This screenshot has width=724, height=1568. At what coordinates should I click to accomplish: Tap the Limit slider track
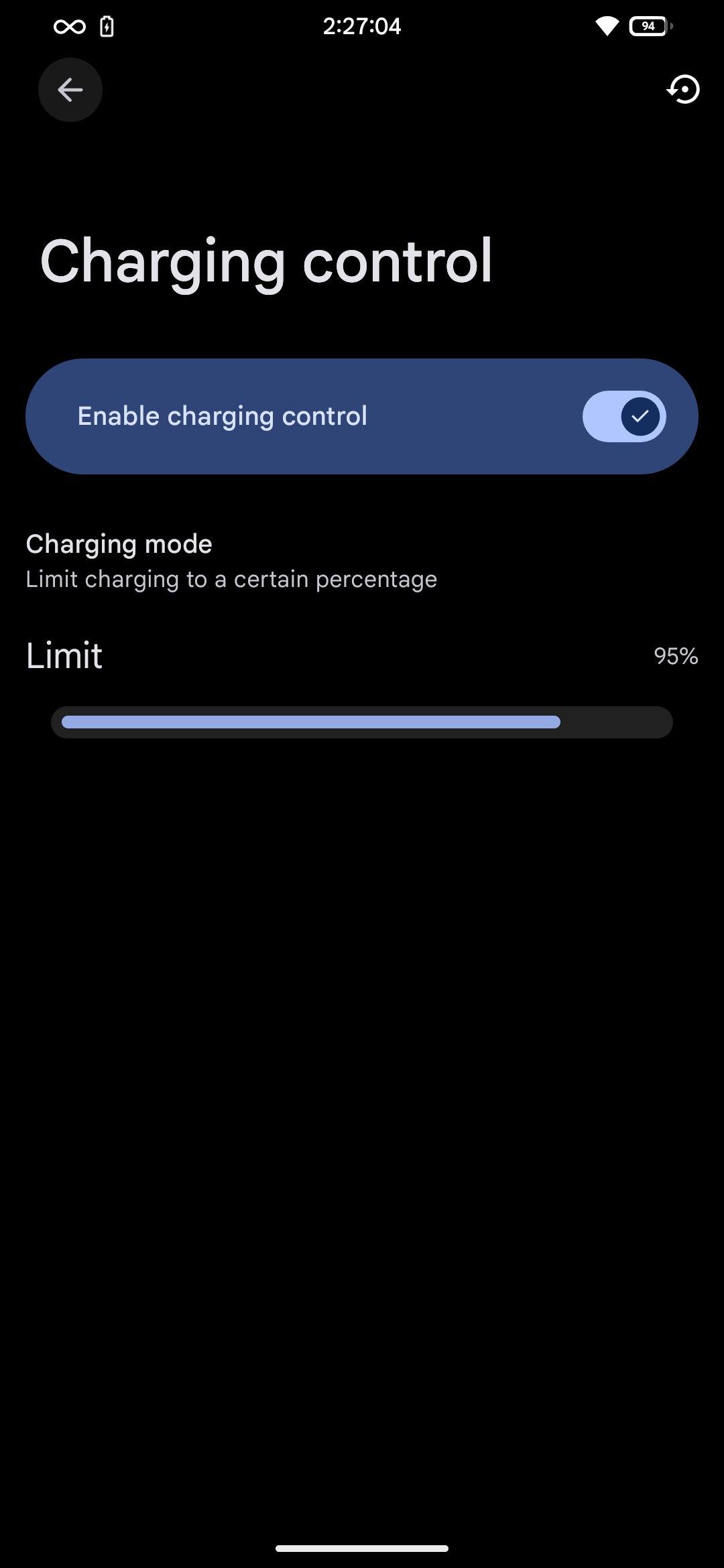(x=362, y=722)
